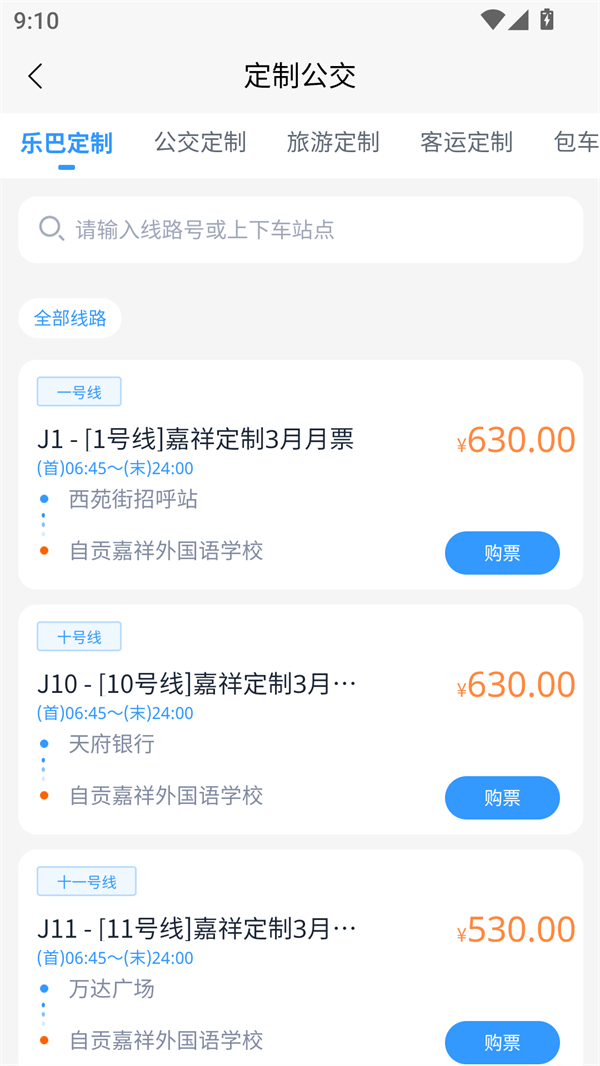Switch to the 公交定制 tab
This screenshot has width=600, height=1066.
click(x=200, y=143)
